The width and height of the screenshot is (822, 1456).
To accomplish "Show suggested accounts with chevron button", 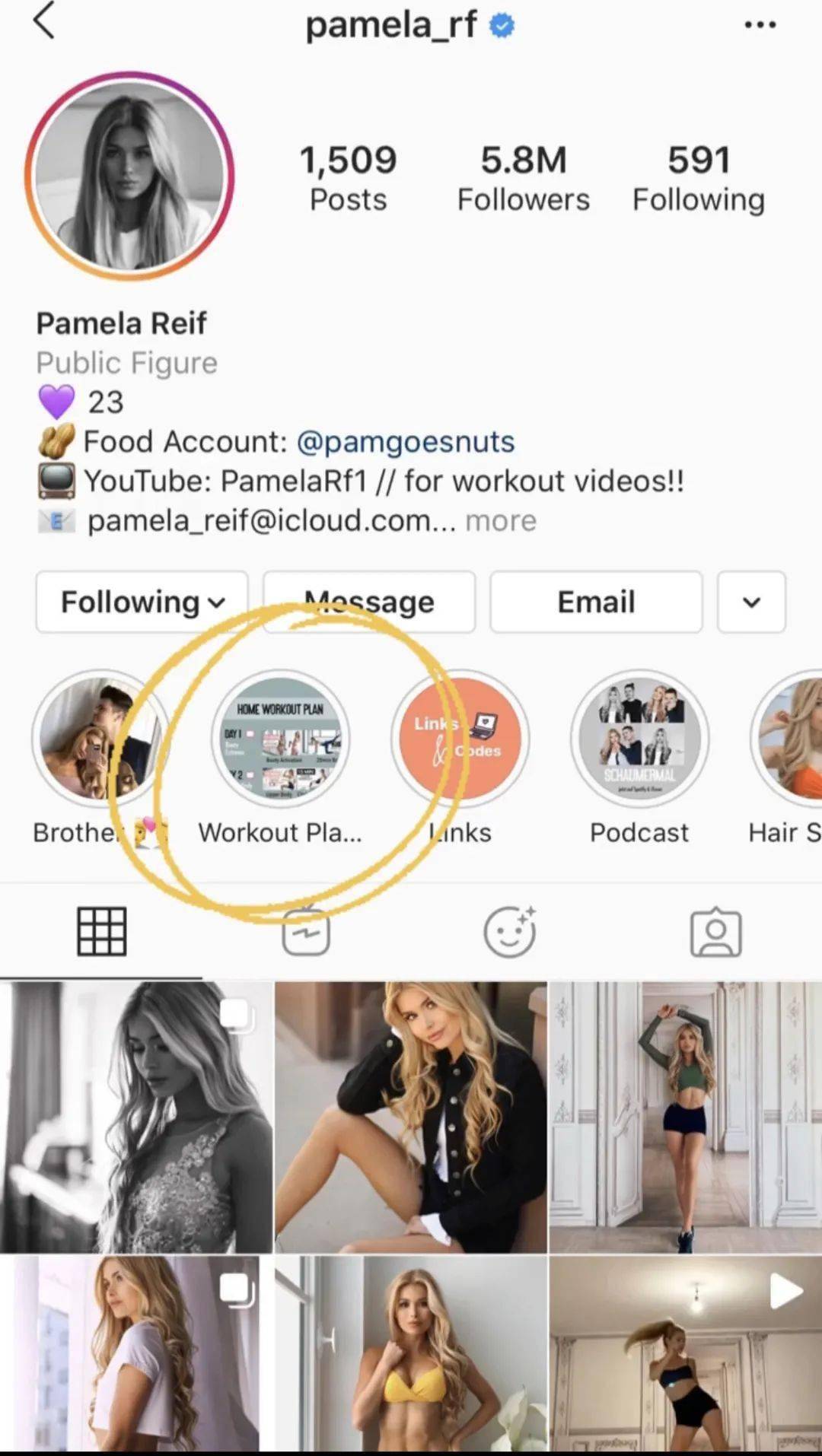I will (x=751, y=602).
